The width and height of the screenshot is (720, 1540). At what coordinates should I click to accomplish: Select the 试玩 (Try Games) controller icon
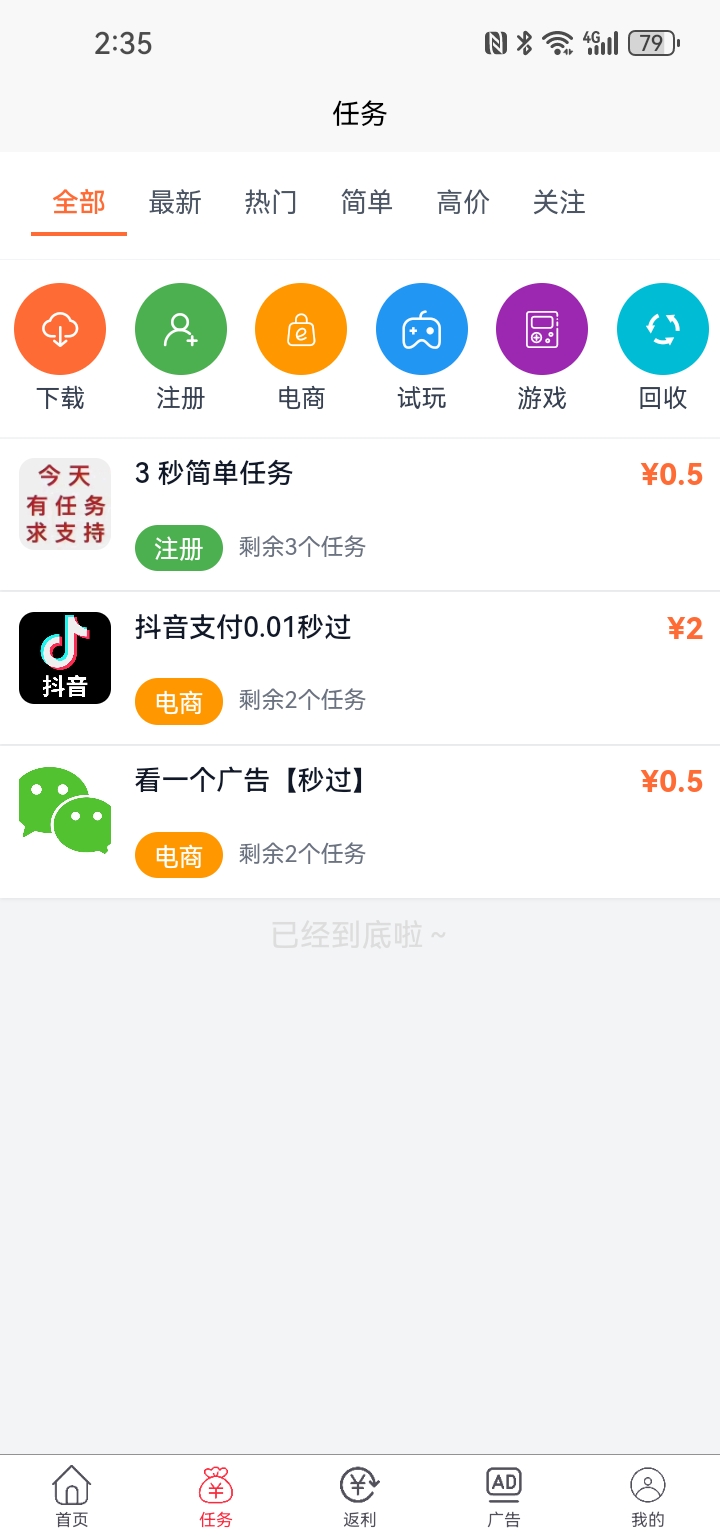(x=421, y=328)
